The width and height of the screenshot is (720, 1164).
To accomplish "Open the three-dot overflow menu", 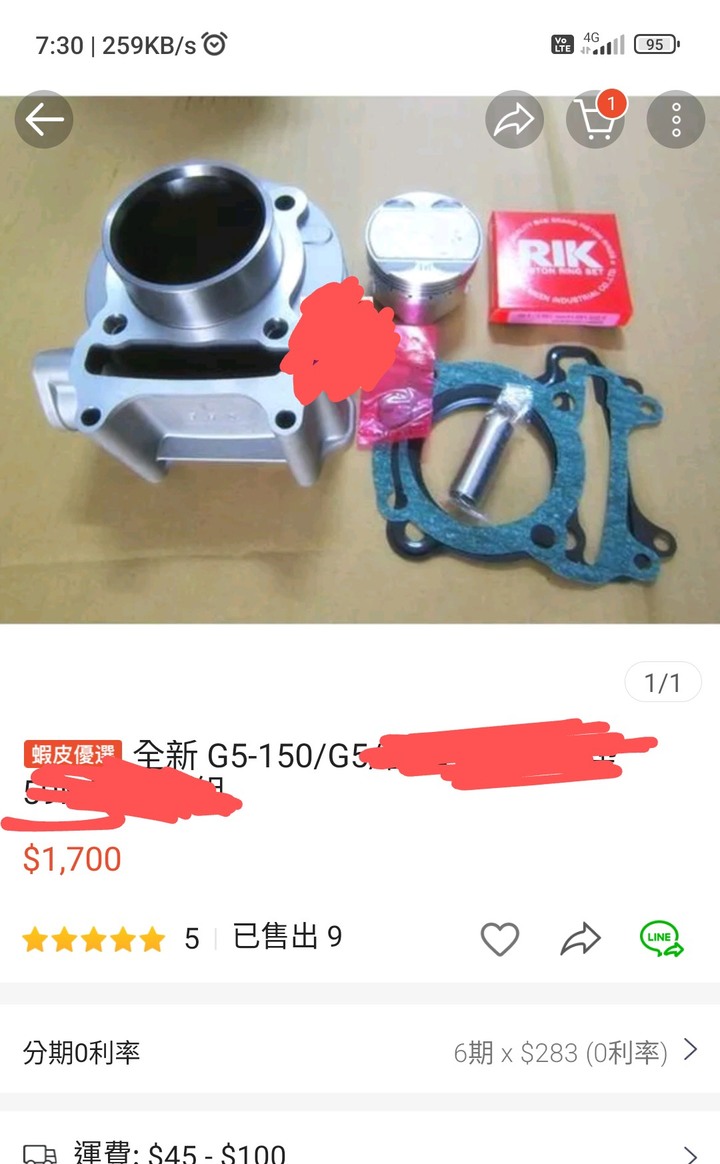I will coord(676,120).
